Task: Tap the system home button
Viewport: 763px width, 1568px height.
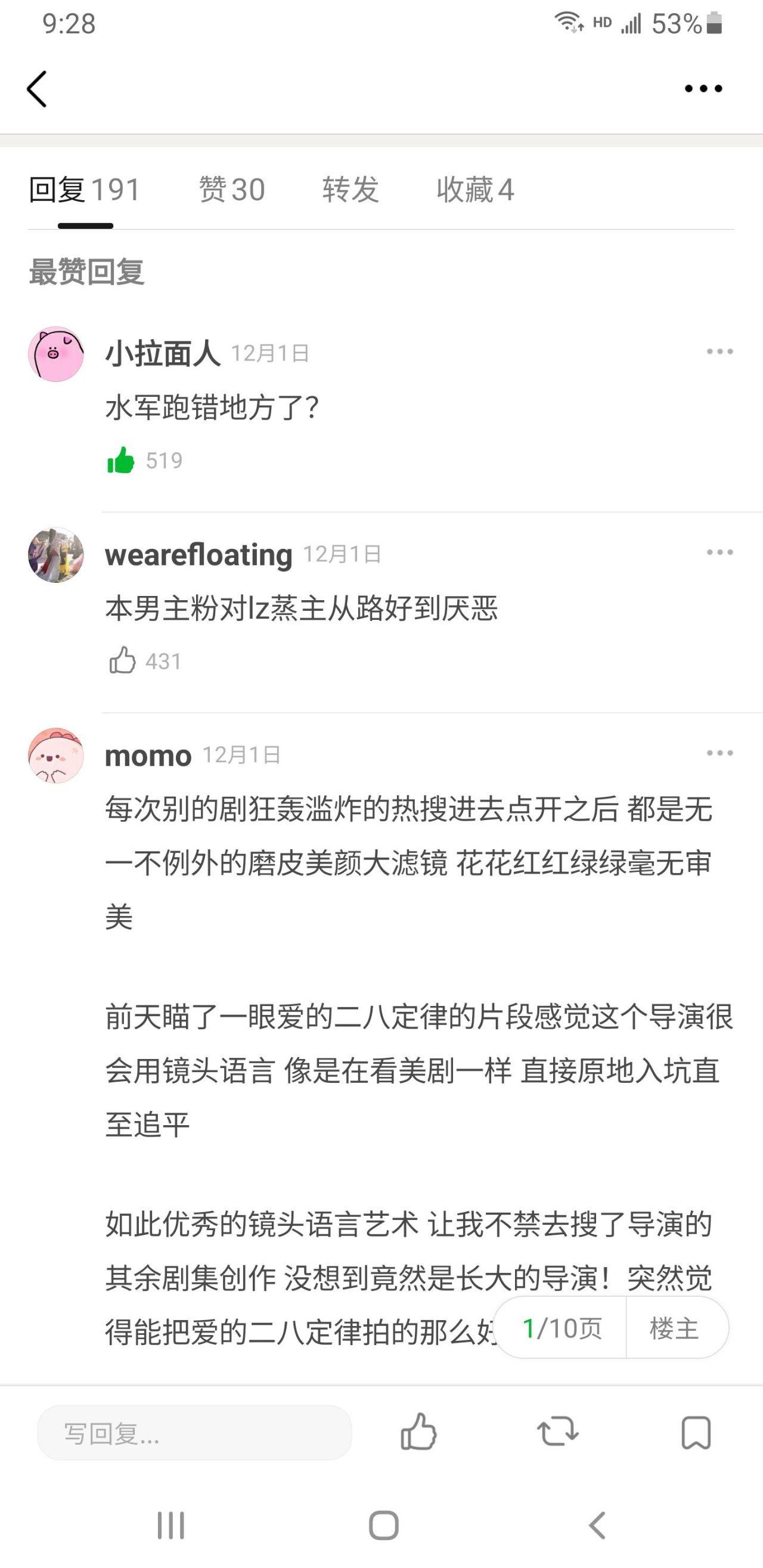Action: 384,1526
